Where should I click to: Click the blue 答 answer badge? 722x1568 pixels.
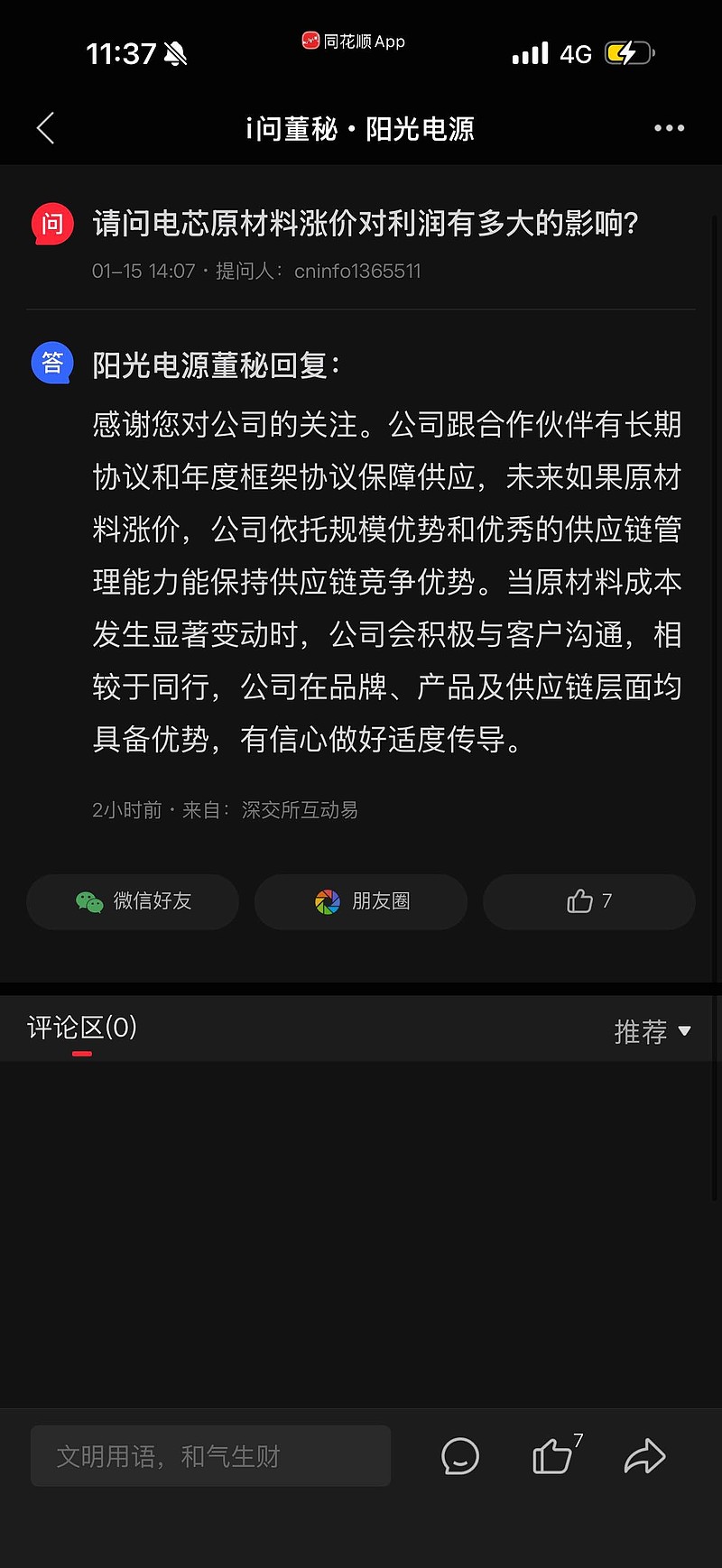pos(51,363)
